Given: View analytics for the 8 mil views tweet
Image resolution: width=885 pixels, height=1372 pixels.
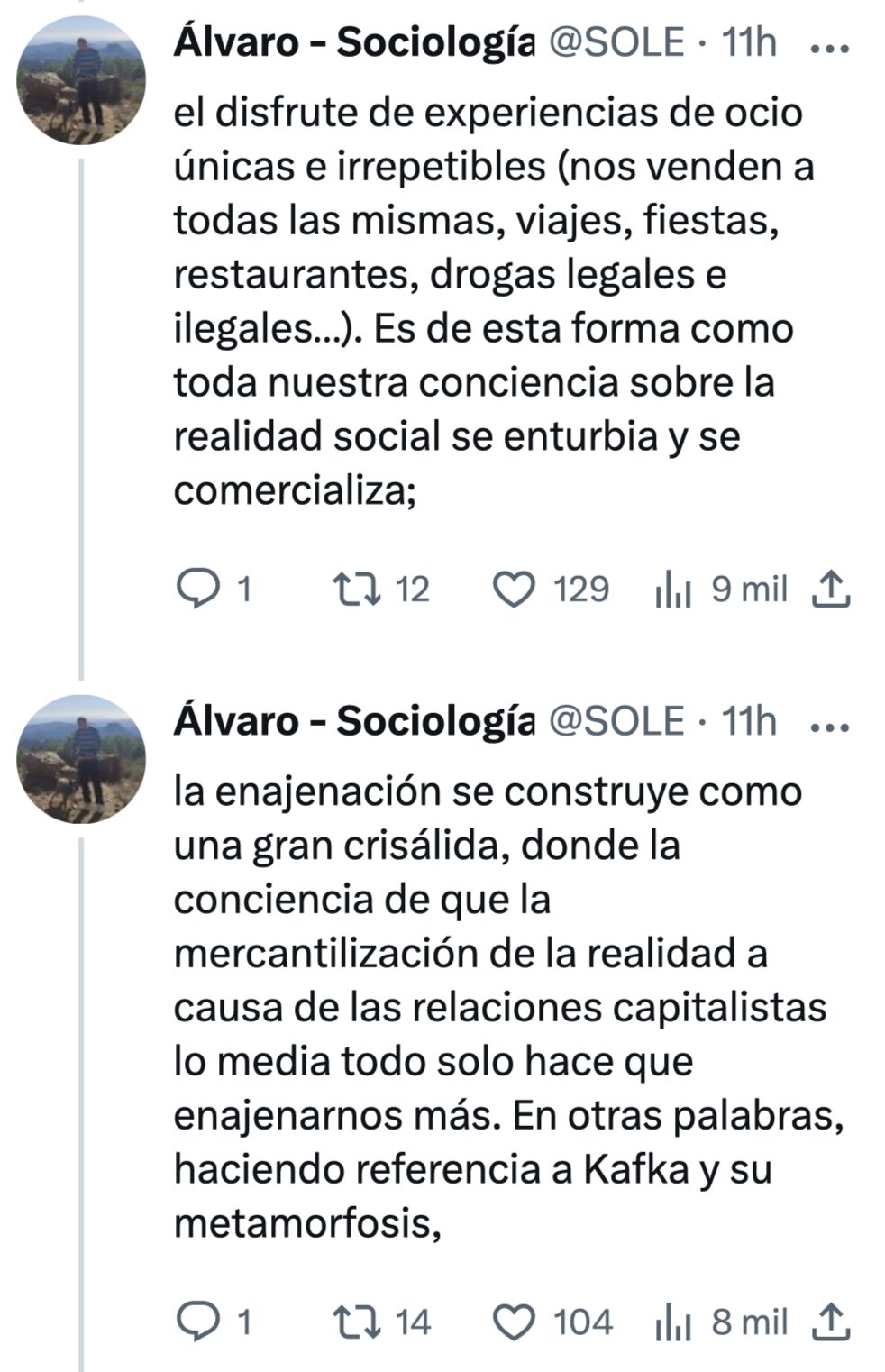Looking at the screenshot, I should [673, 1324].
